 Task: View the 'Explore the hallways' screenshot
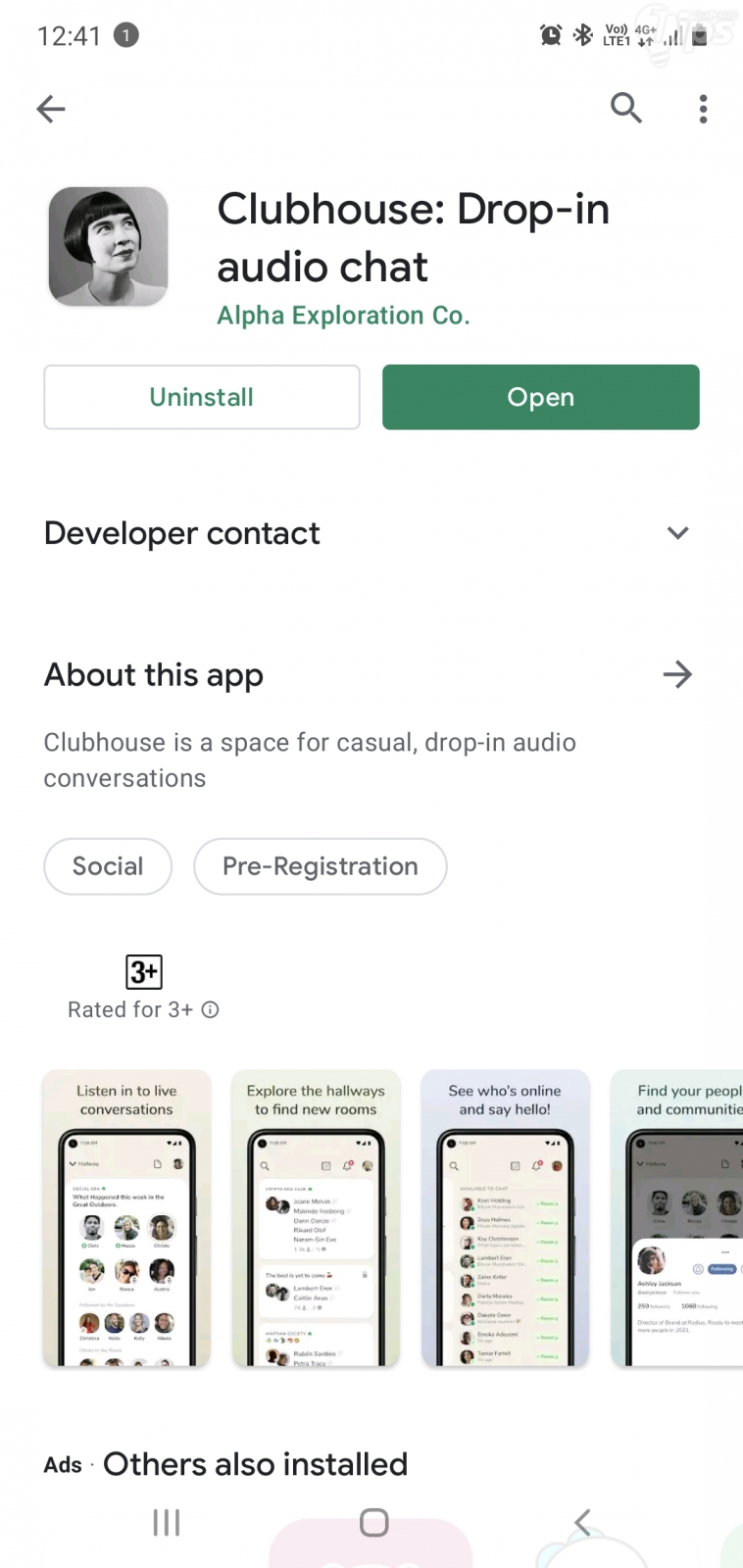click(316, 1217)
